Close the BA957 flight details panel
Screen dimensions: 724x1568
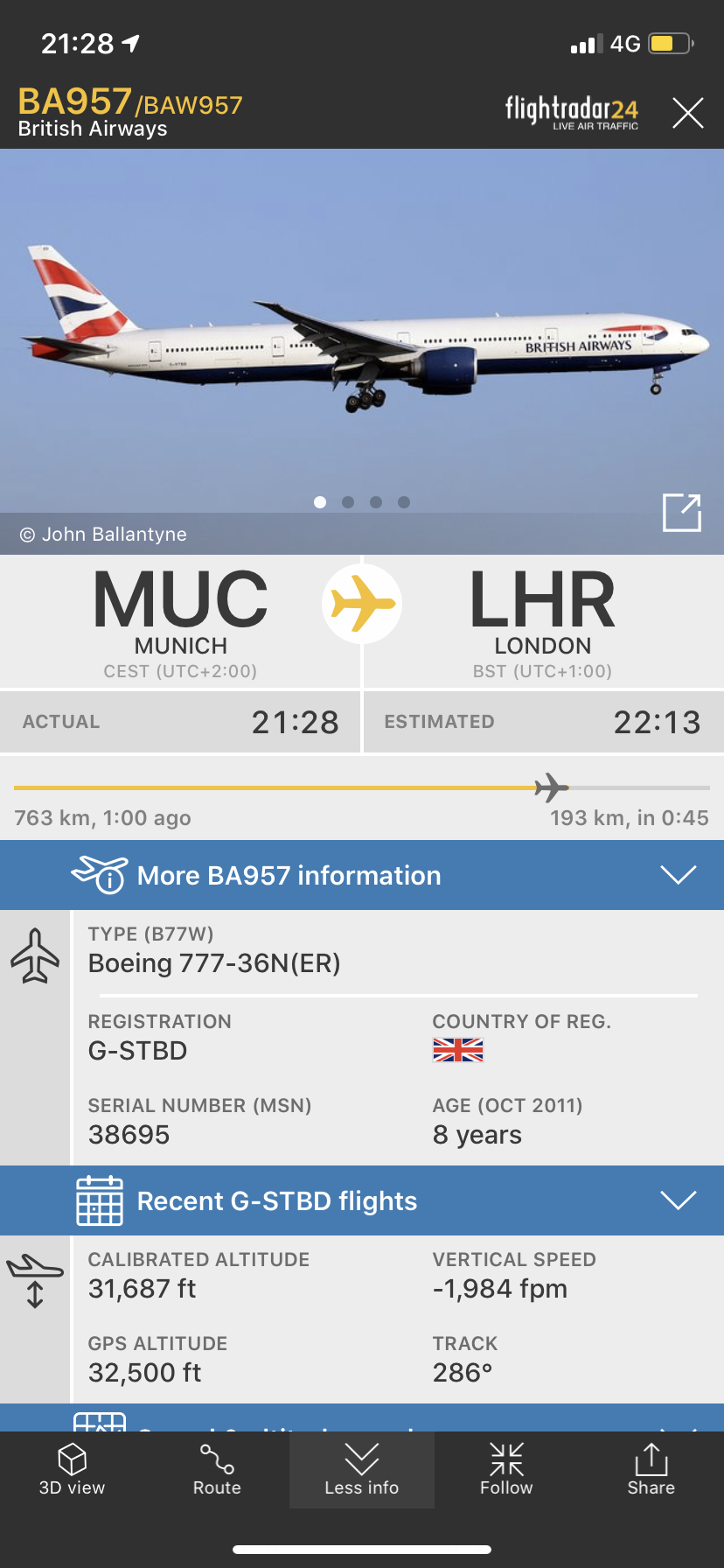pyautogui.click(x=687, y=113)
